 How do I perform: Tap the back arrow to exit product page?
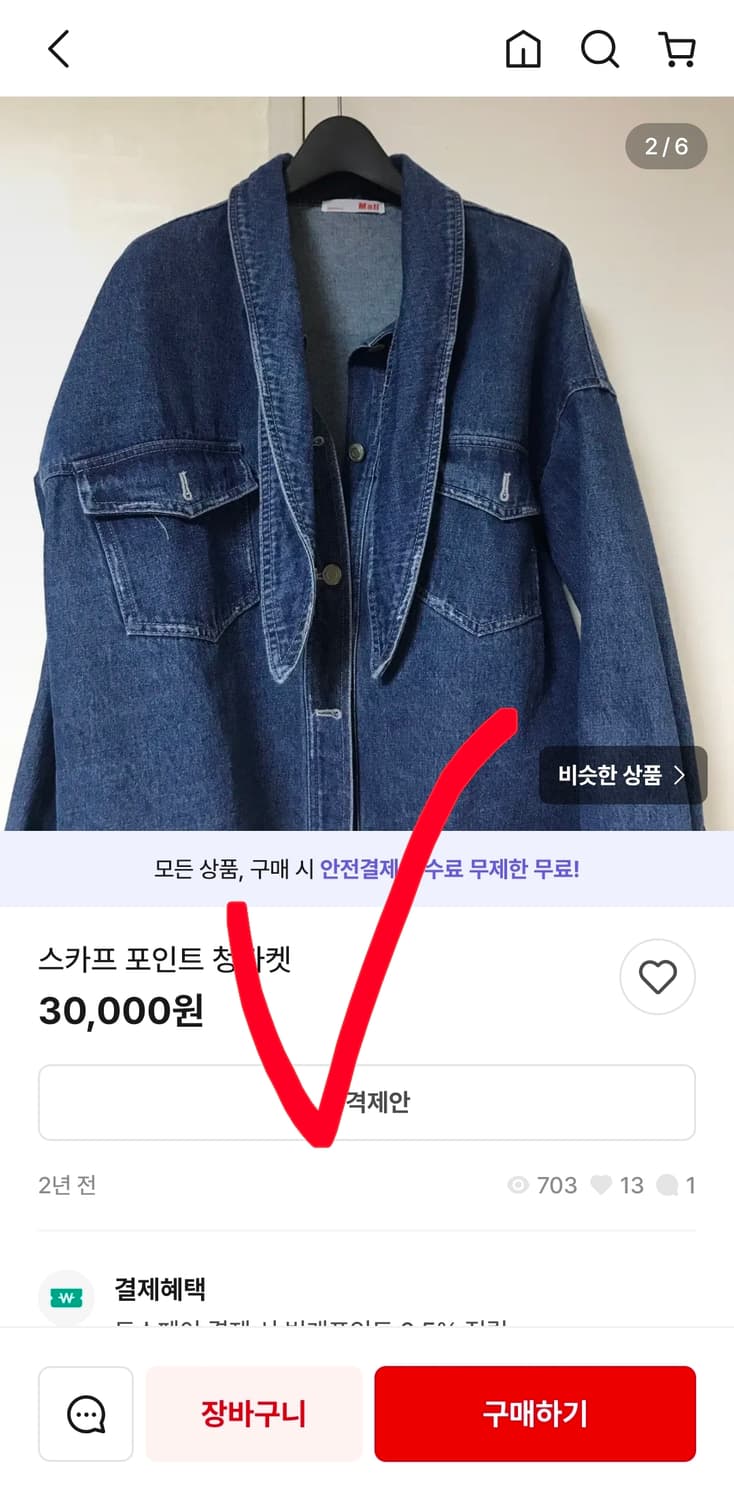tap(57, 48)
